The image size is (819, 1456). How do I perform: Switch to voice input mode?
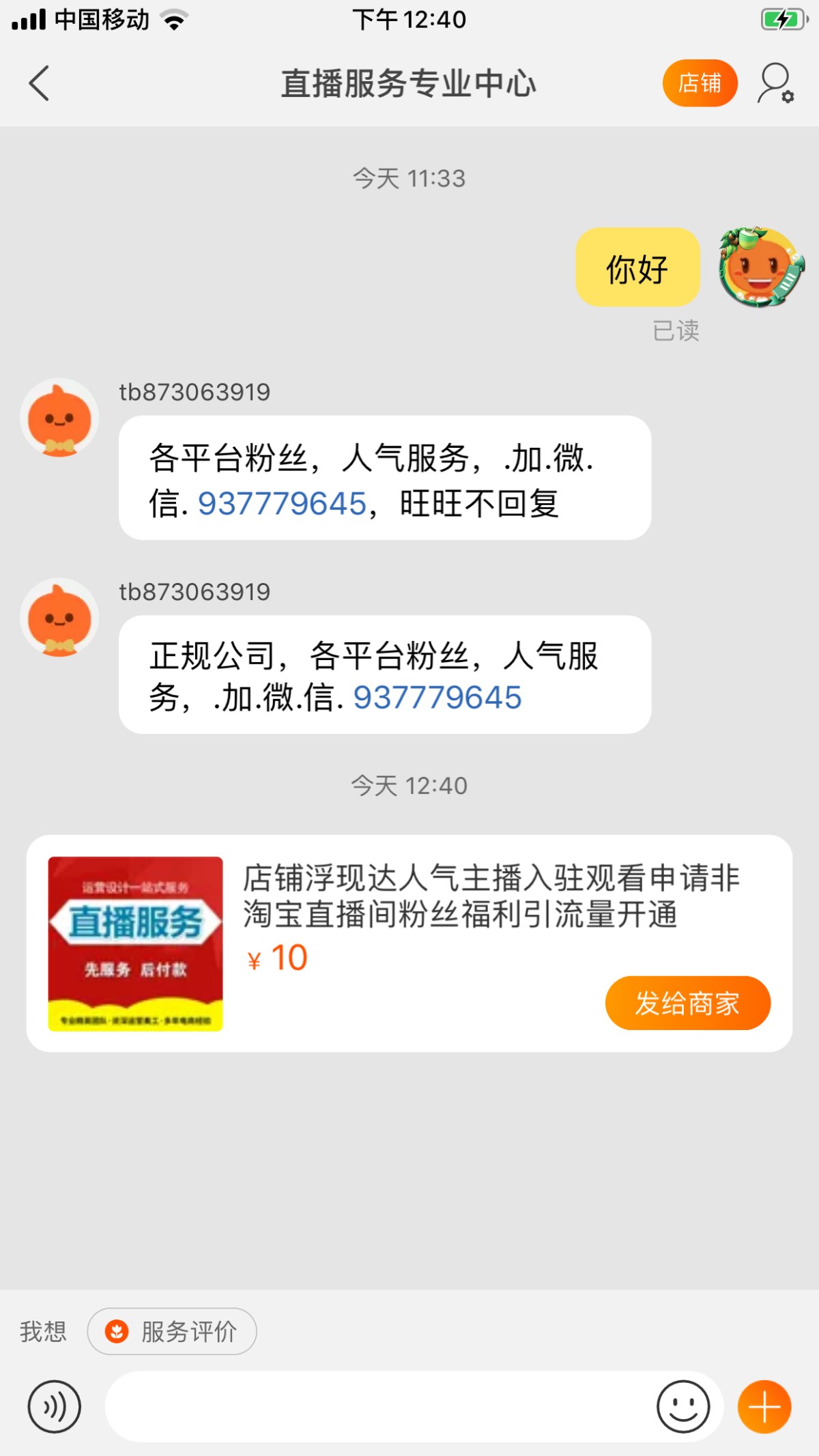[55, 1406]
